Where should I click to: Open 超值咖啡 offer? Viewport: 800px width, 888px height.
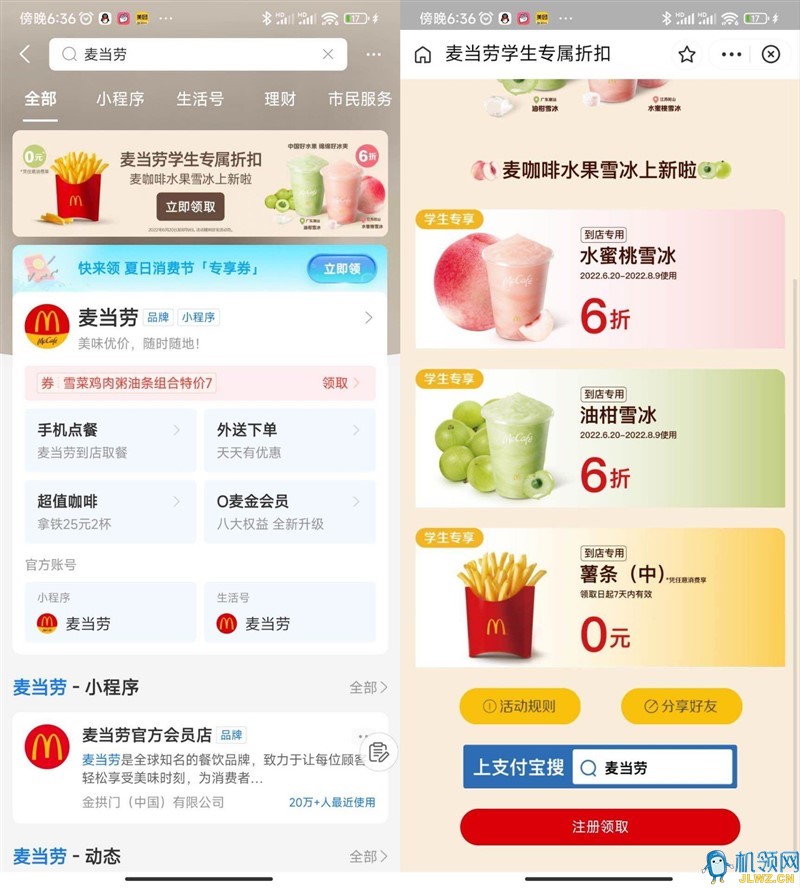coord(110,512)
